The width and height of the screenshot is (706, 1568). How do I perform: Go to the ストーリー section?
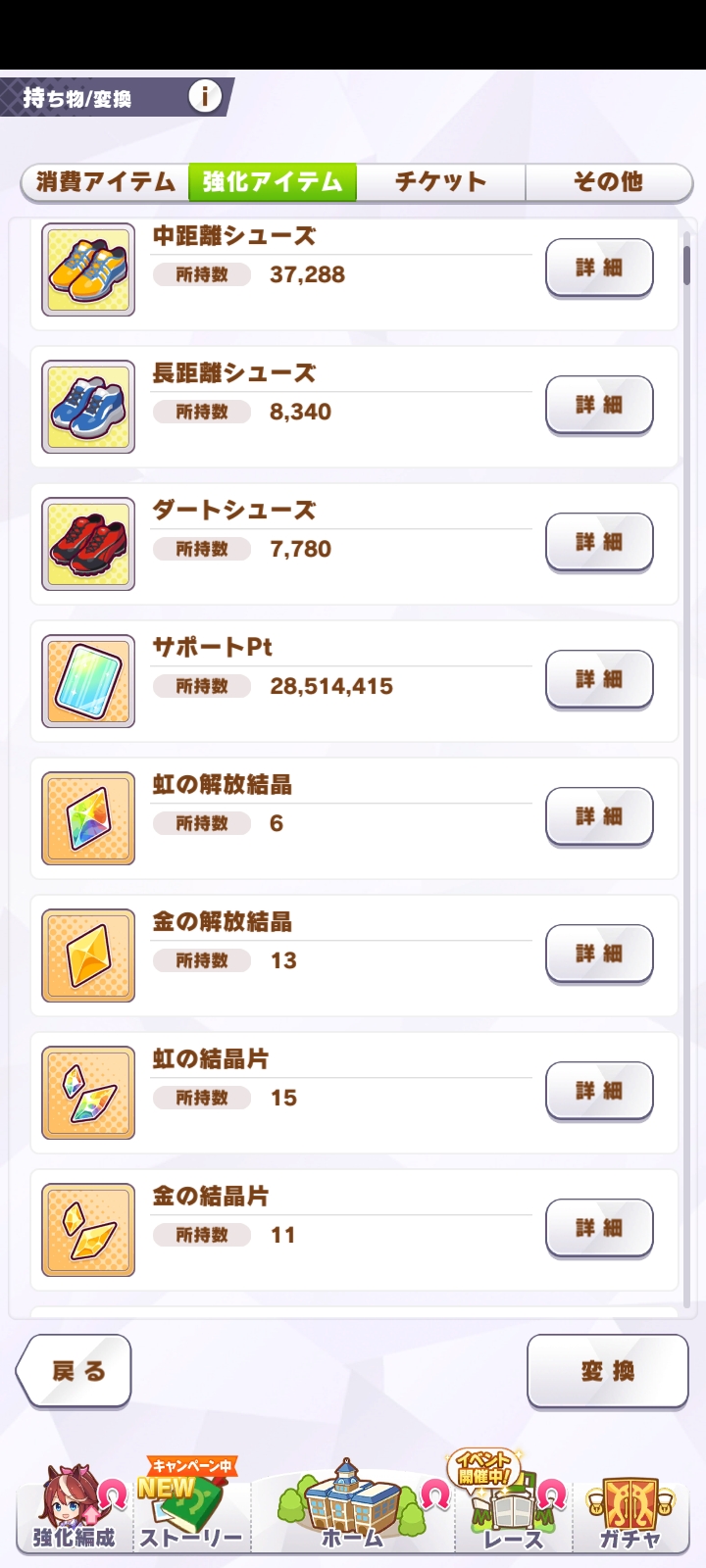[x=191, y=1509]
